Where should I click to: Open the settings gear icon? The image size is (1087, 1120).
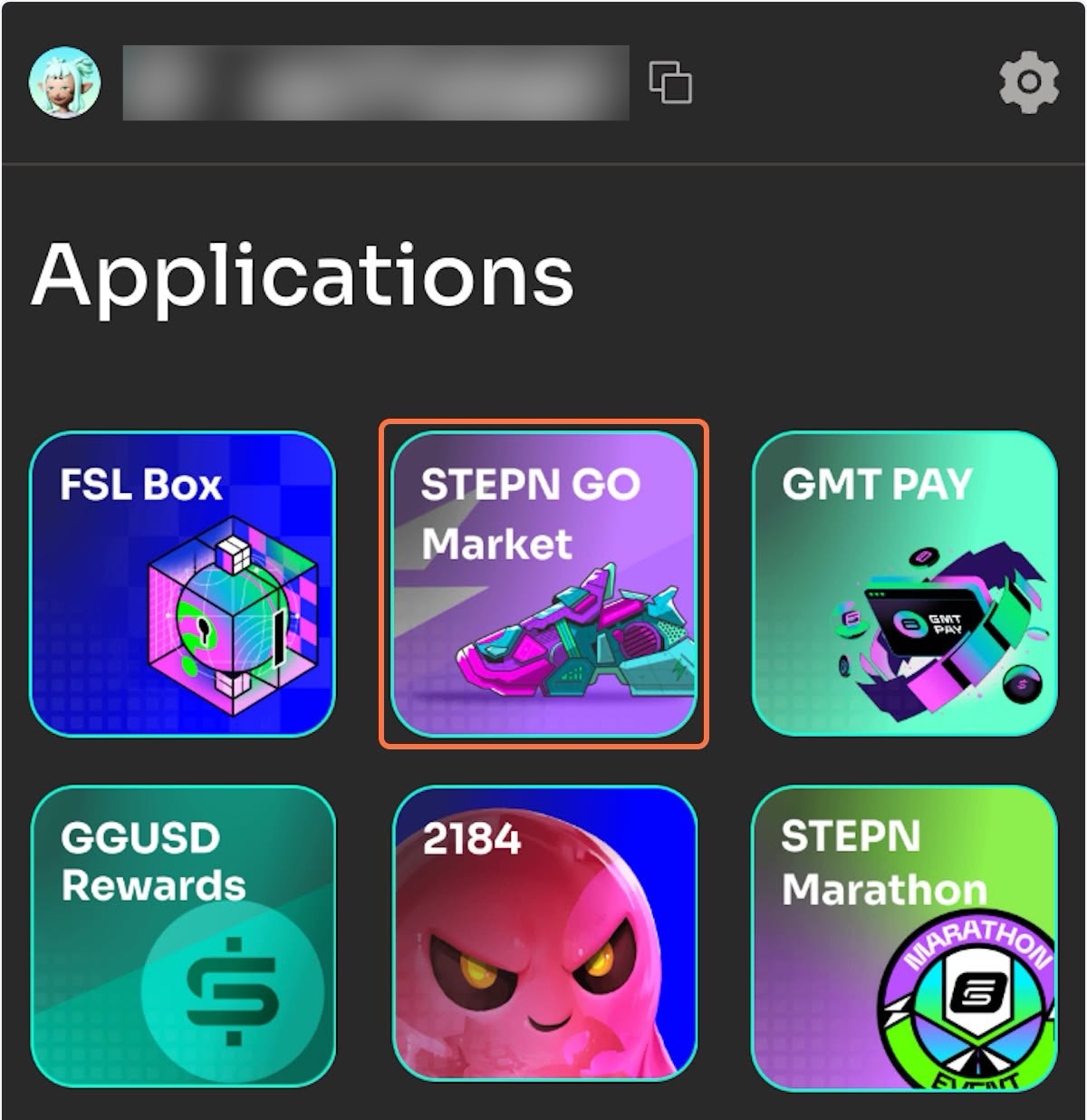coord(1028,83)
